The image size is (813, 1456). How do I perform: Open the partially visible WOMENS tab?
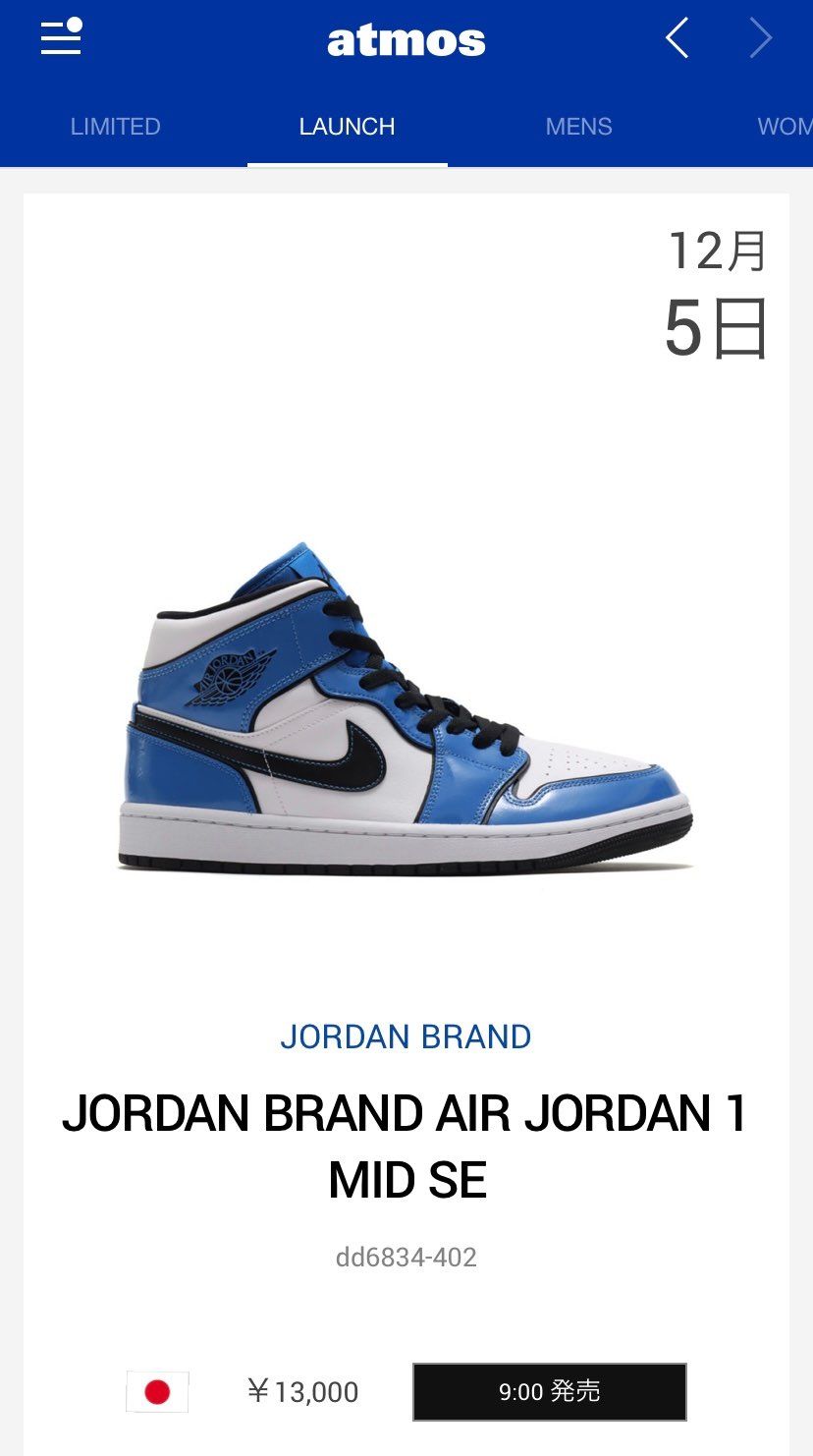[x=784, y=127]
